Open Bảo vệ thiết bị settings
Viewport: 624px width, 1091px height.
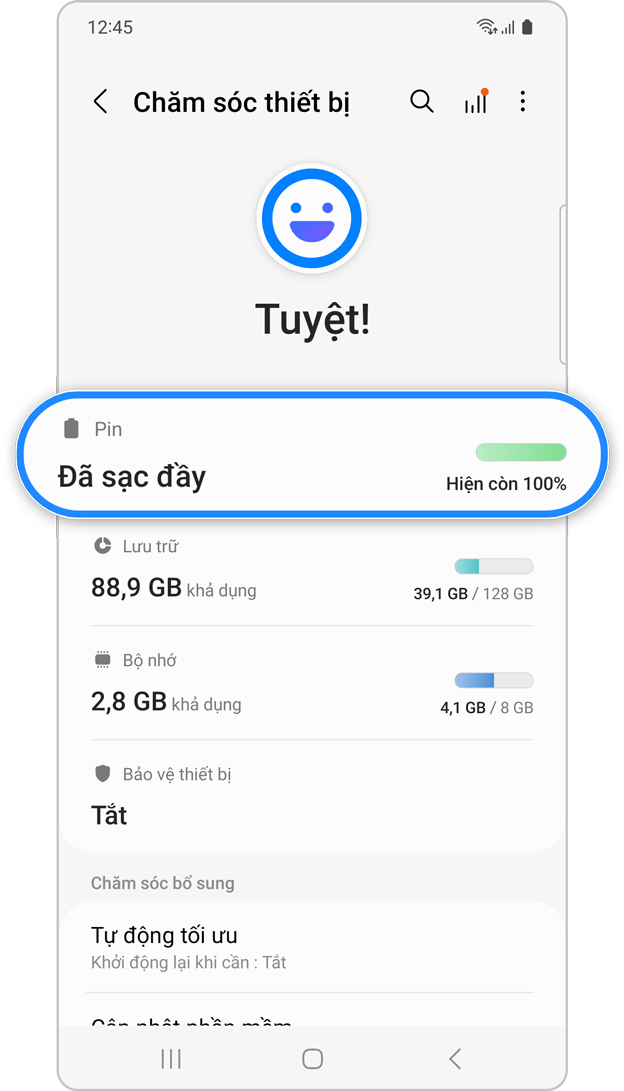coord(312,797)
